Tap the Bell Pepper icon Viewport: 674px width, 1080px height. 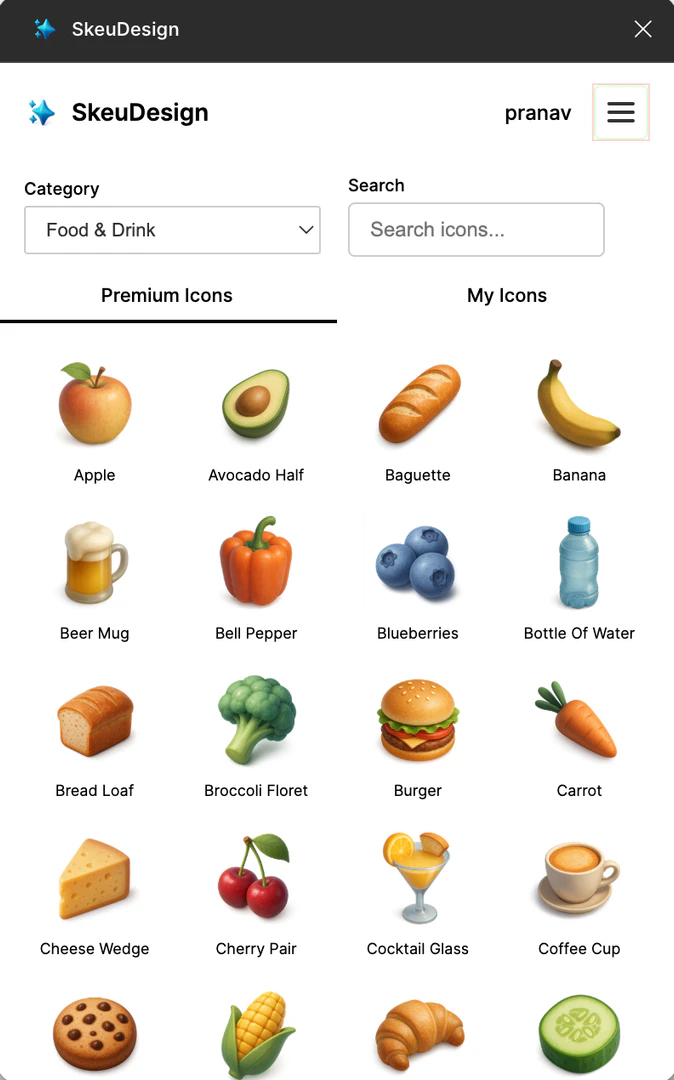point(256,562)
